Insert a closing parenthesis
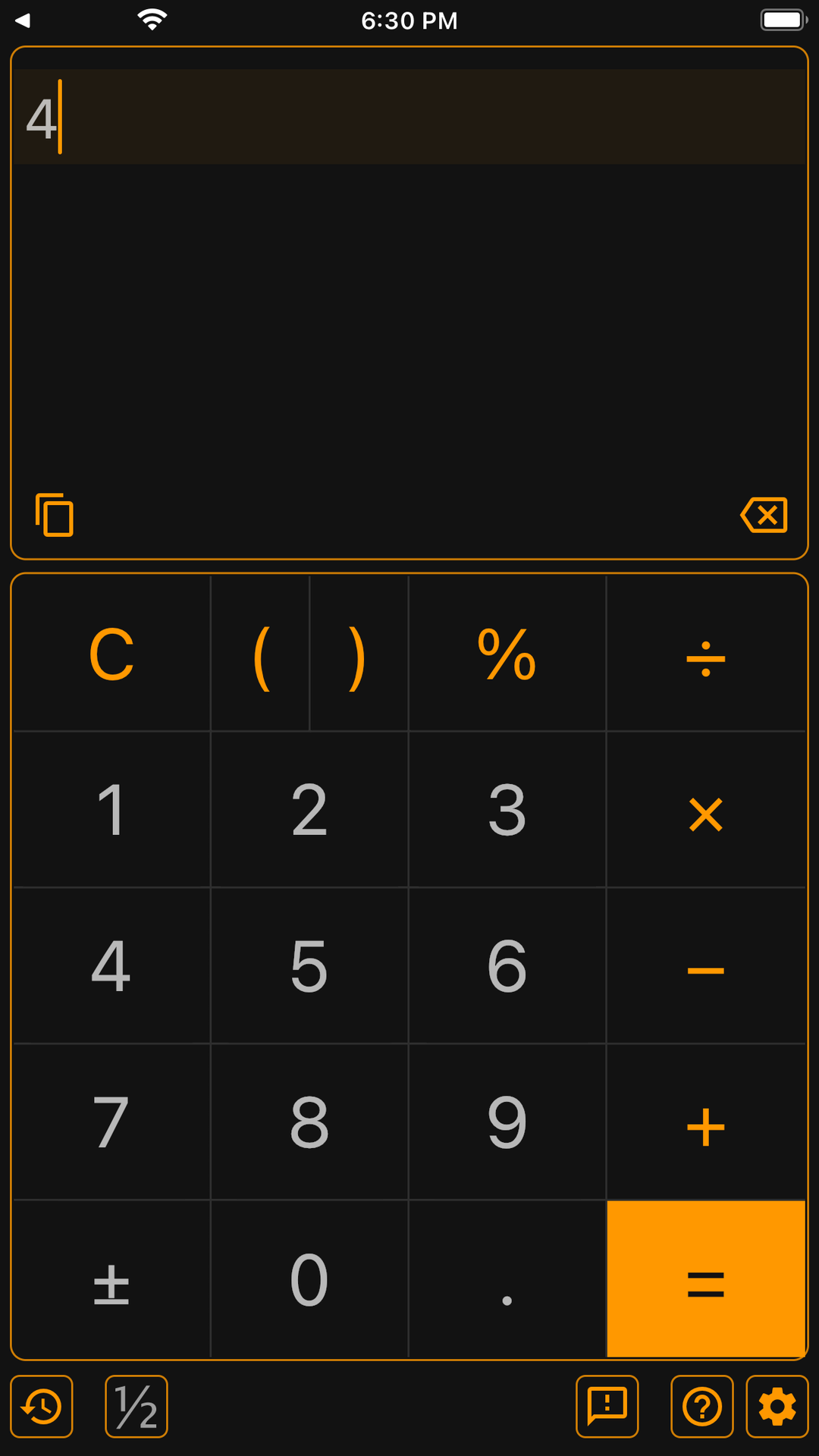 (x=358, y=654)
